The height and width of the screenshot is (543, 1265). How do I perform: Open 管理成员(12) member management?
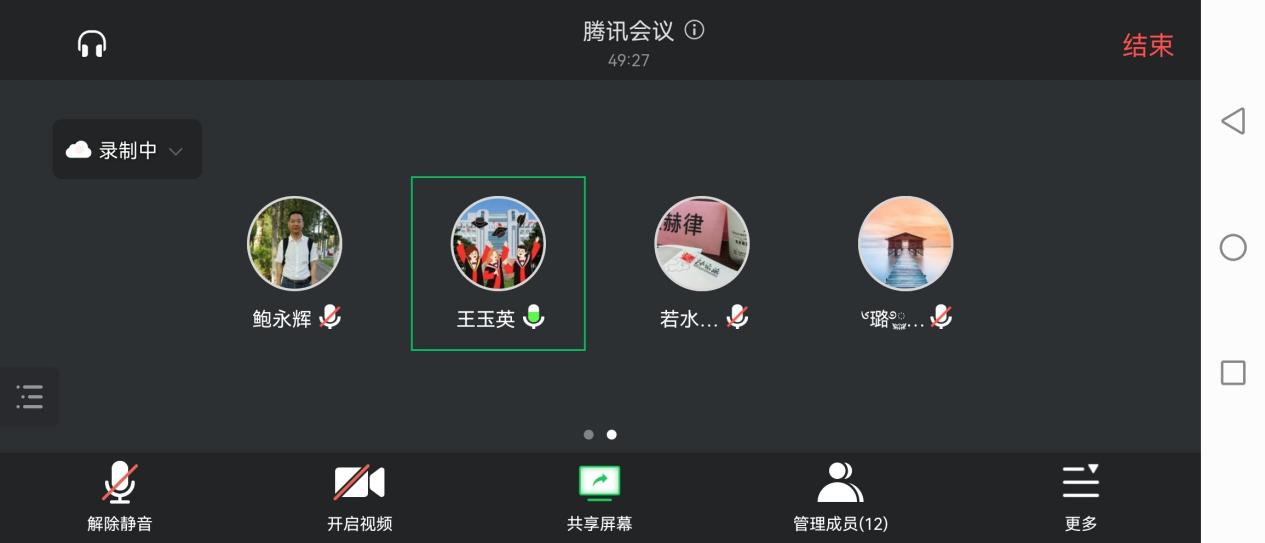(x=840, y=496)
